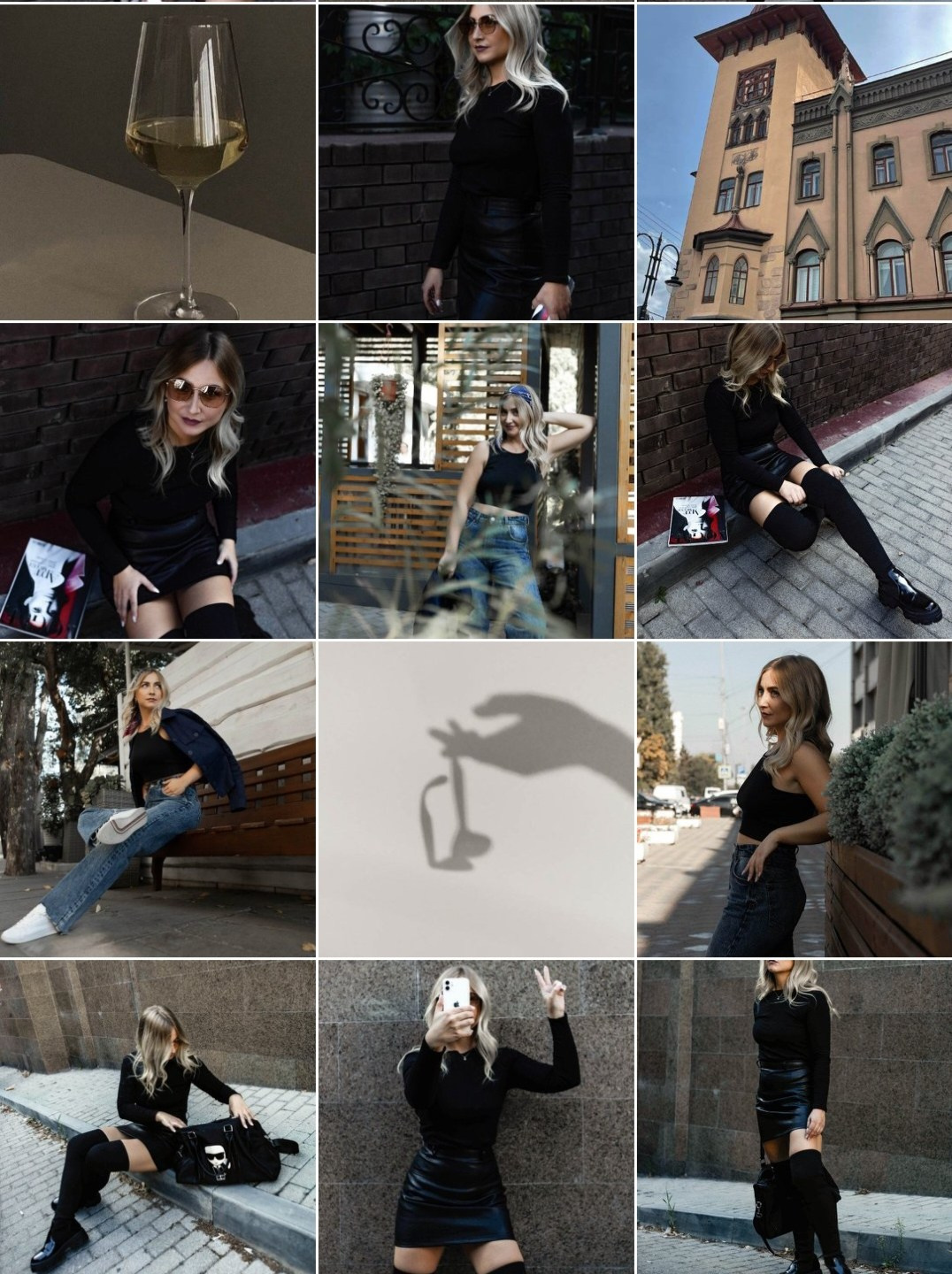View the hand shadow holding sunglasses post

coord(476,799)
